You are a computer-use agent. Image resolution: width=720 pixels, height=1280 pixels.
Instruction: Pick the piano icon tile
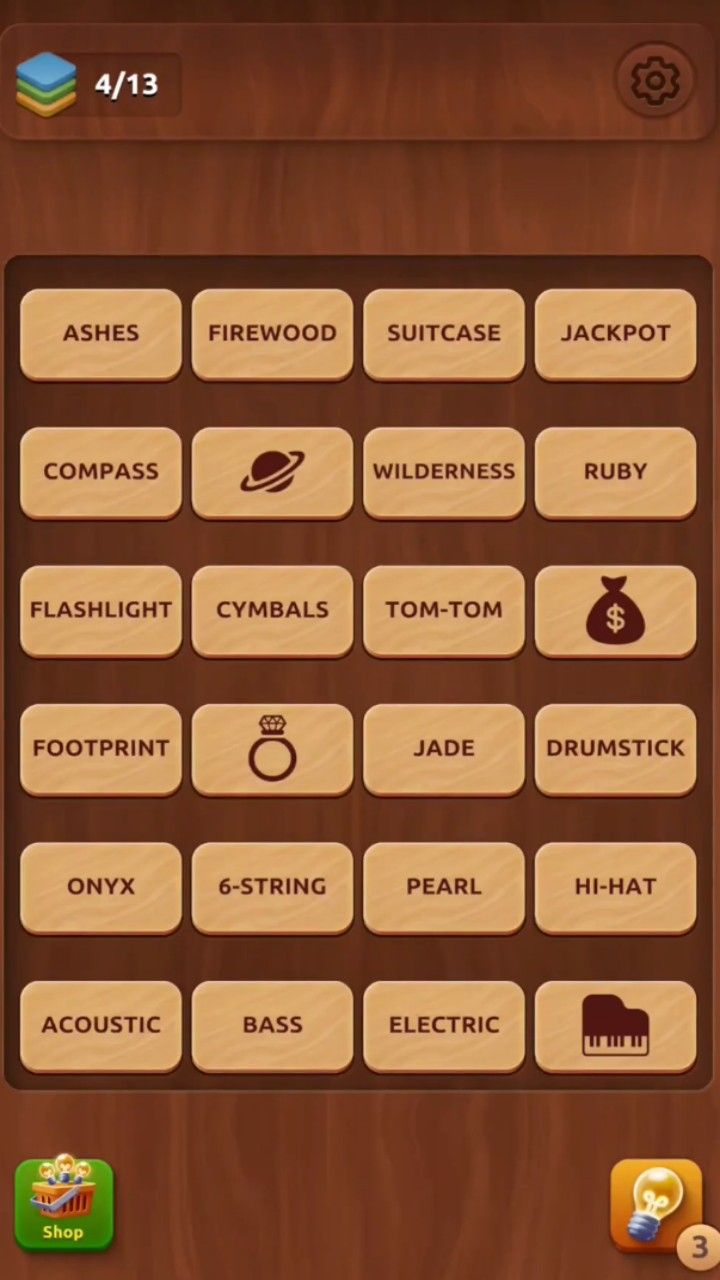615,1024
